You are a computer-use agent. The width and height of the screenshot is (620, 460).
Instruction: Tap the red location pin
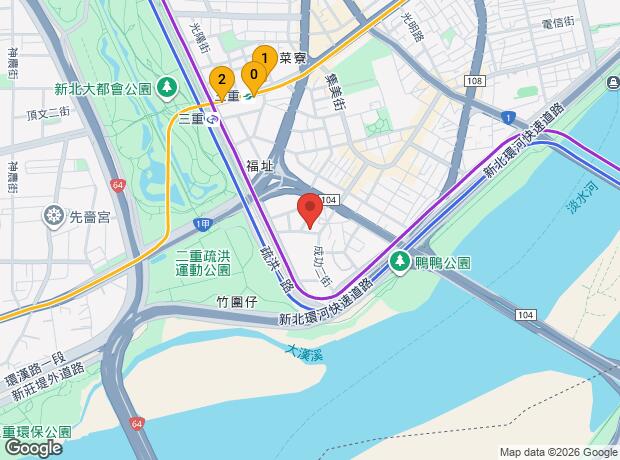click(310, 211)
